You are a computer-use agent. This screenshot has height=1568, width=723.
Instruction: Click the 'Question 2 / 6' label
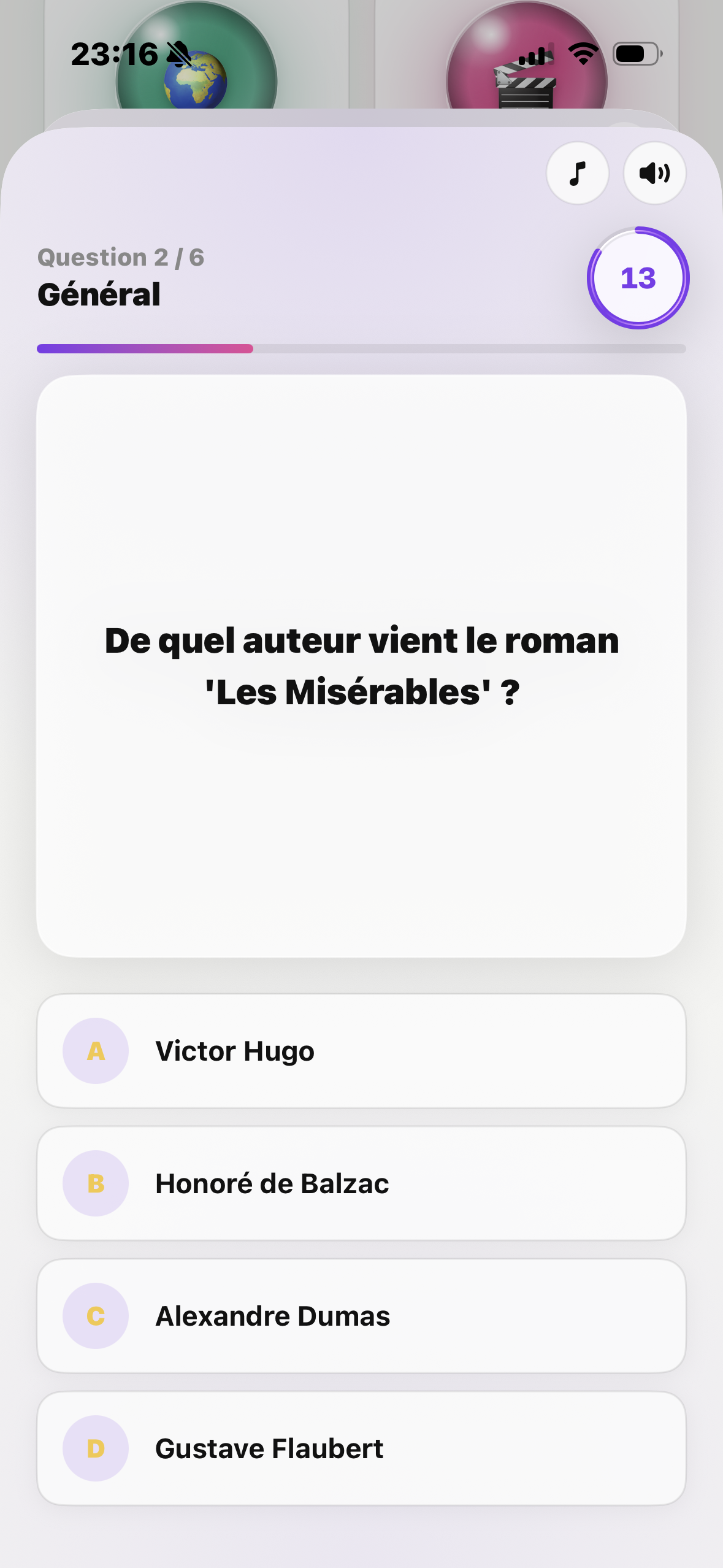coord(120,257)
